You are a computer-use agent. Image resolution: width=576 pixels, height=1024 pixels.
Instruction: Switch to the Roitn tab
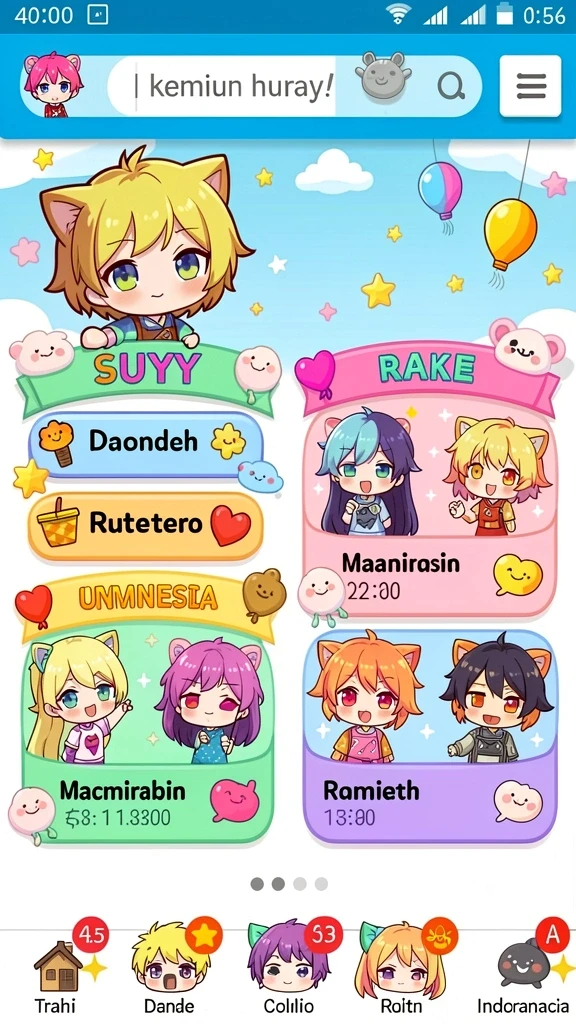pyautogui.click(x=401, y=970)
